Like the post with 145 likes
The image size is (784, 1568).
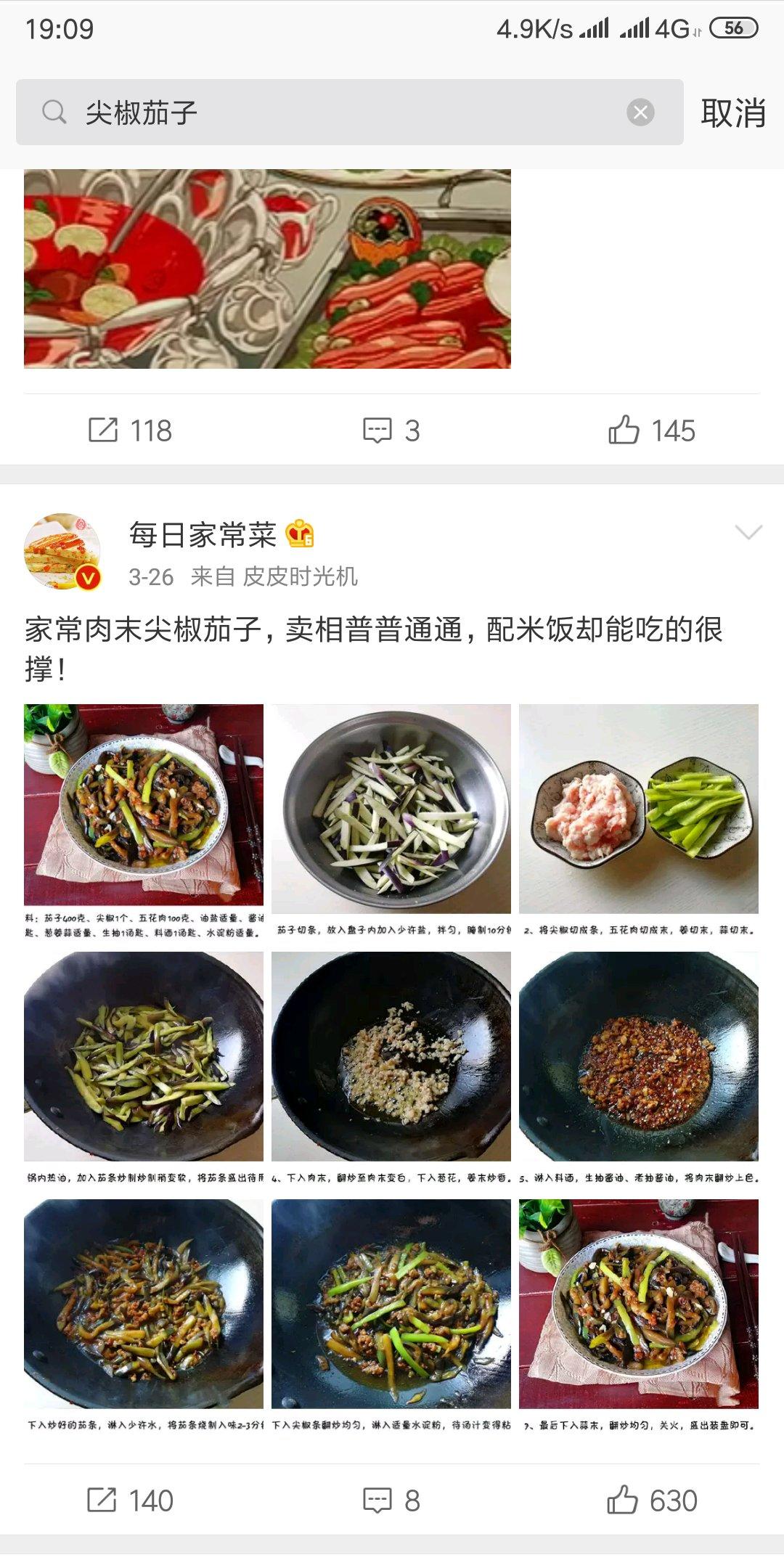pos(652,430)
